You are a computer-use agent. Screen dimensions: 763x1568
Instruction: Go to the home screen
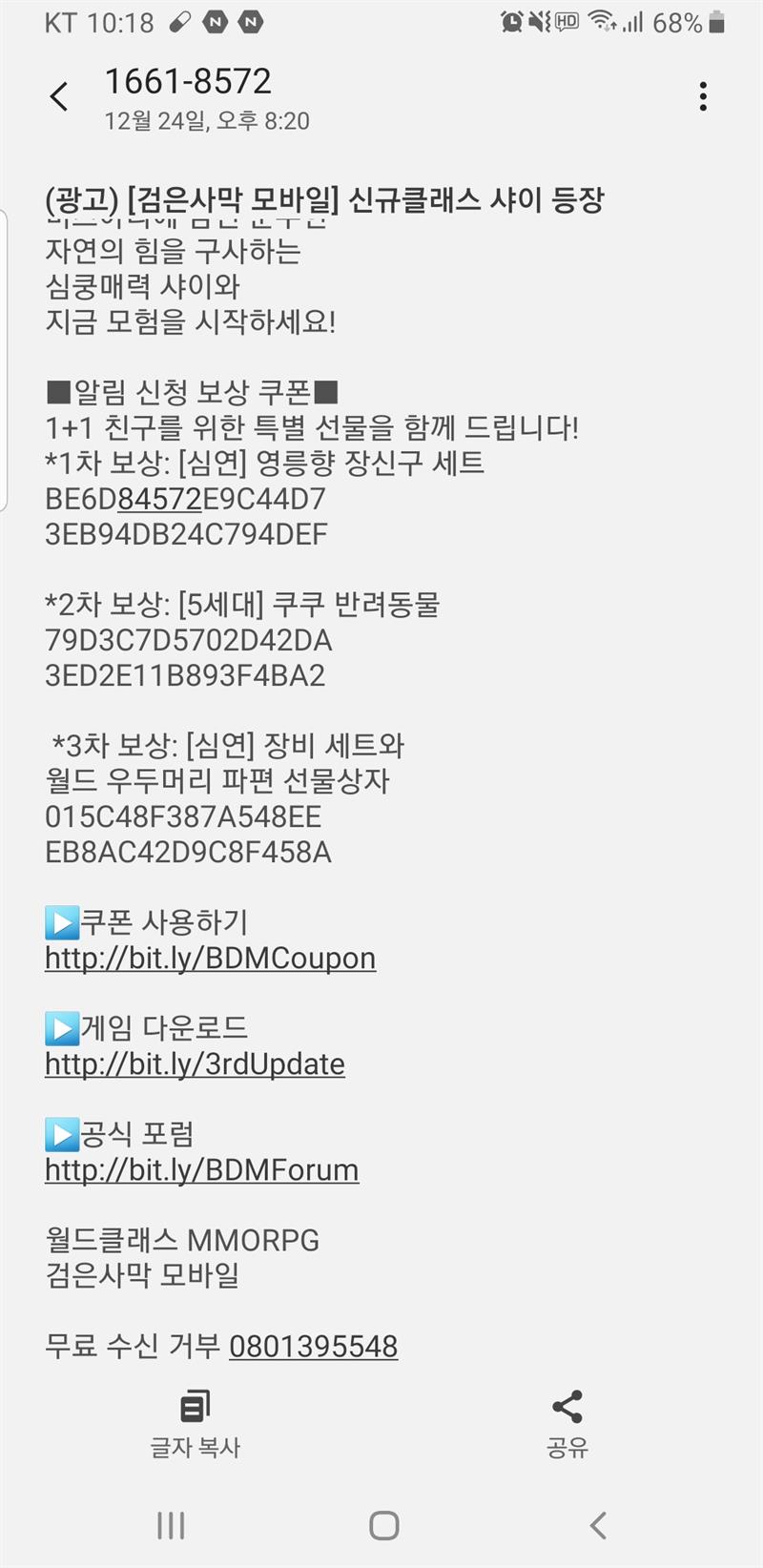tap(383, 1525)
